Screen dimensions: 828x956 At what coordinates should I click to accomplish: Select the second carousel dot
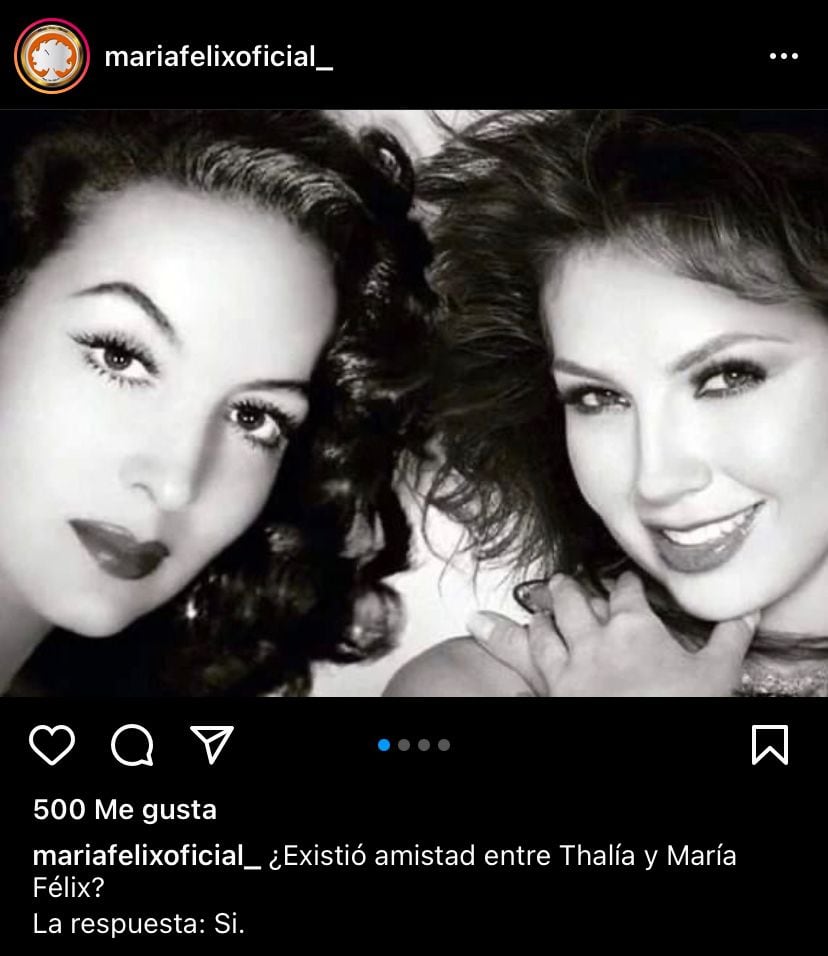point(404,744)
